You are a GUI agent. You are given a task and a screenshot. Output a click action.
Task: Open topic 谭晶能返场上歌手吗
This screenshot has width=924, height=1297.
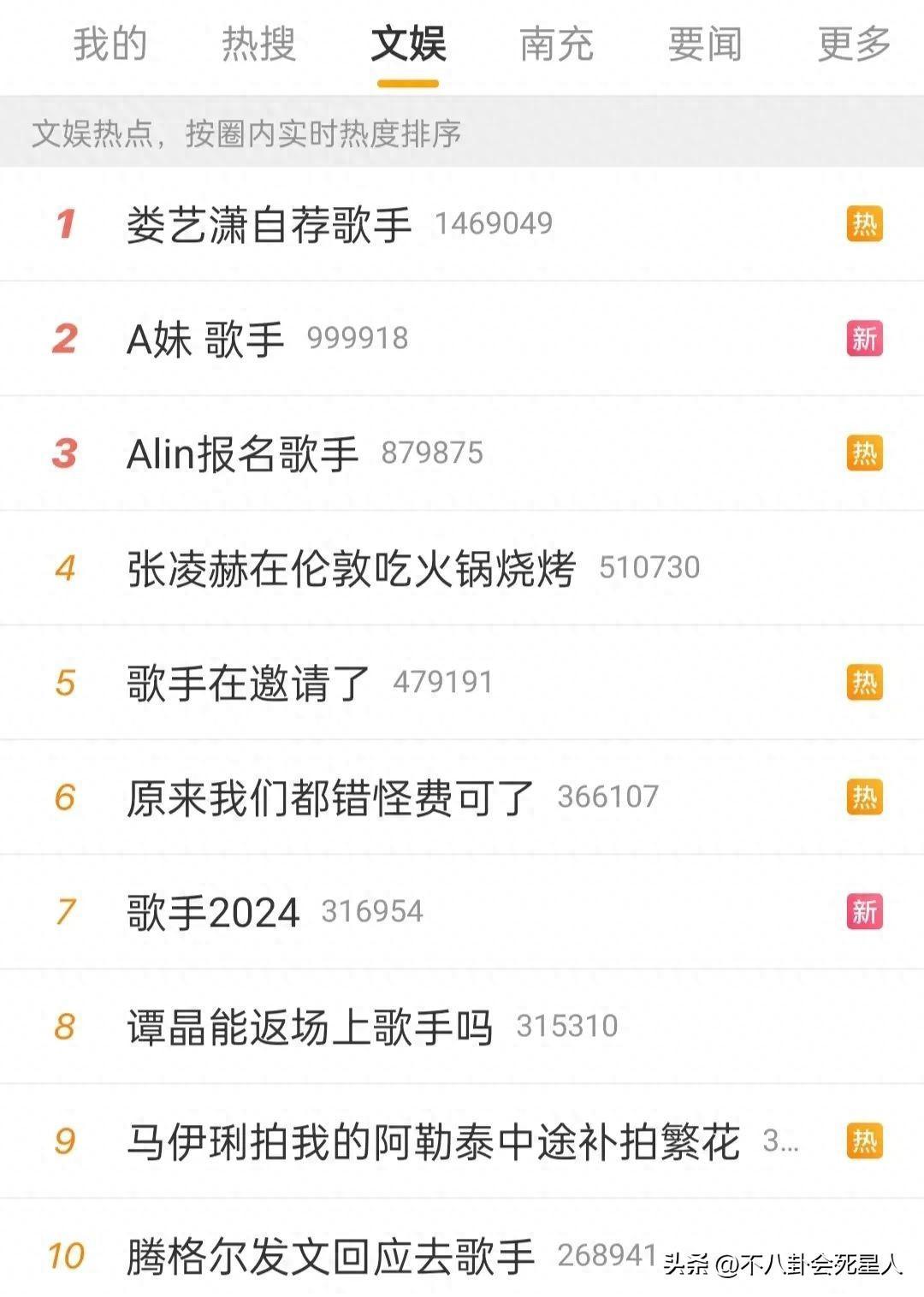[310, 1027]
